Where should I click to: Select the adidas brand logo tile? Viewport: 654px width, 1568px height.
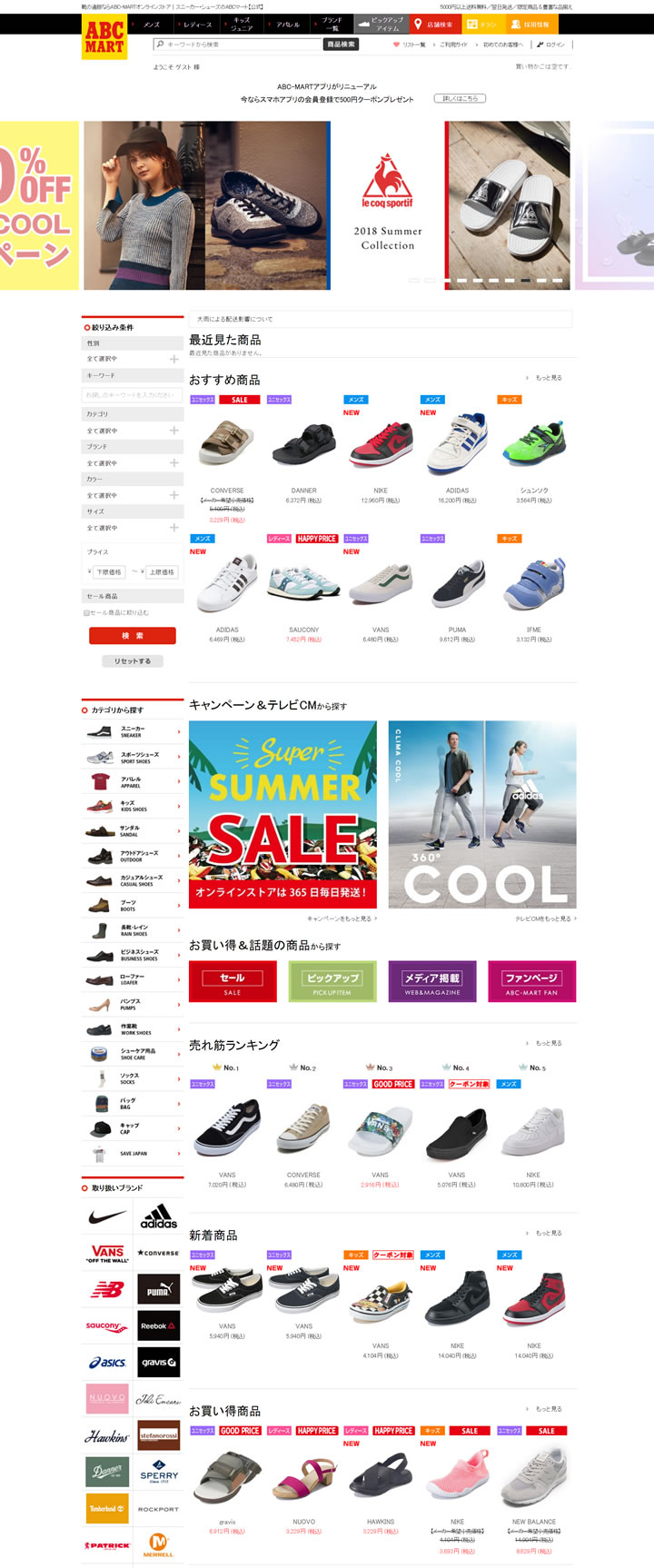tap(159, 1216)
